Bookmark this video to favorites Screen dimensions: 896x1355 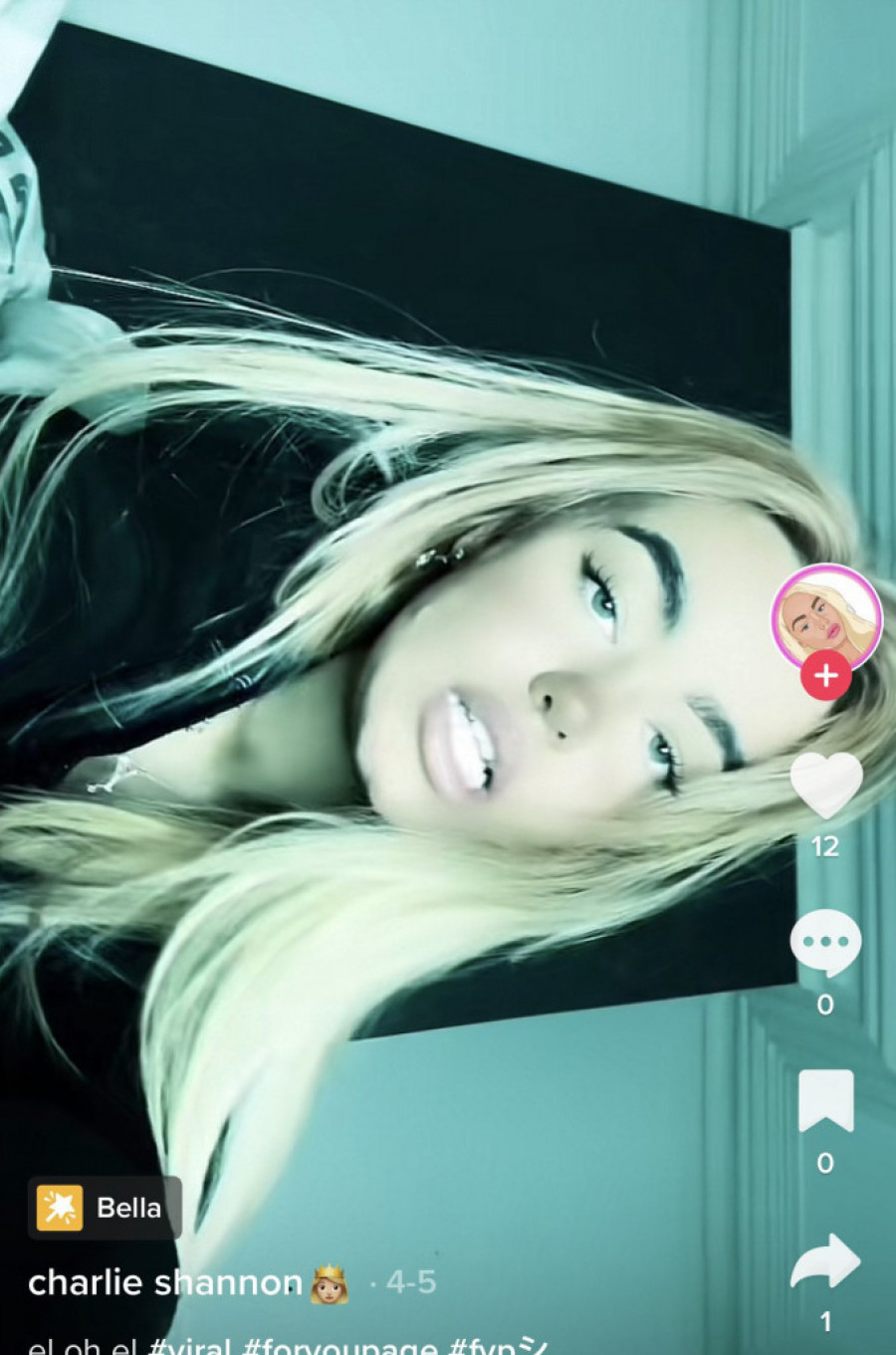[x=825, y=1101]
